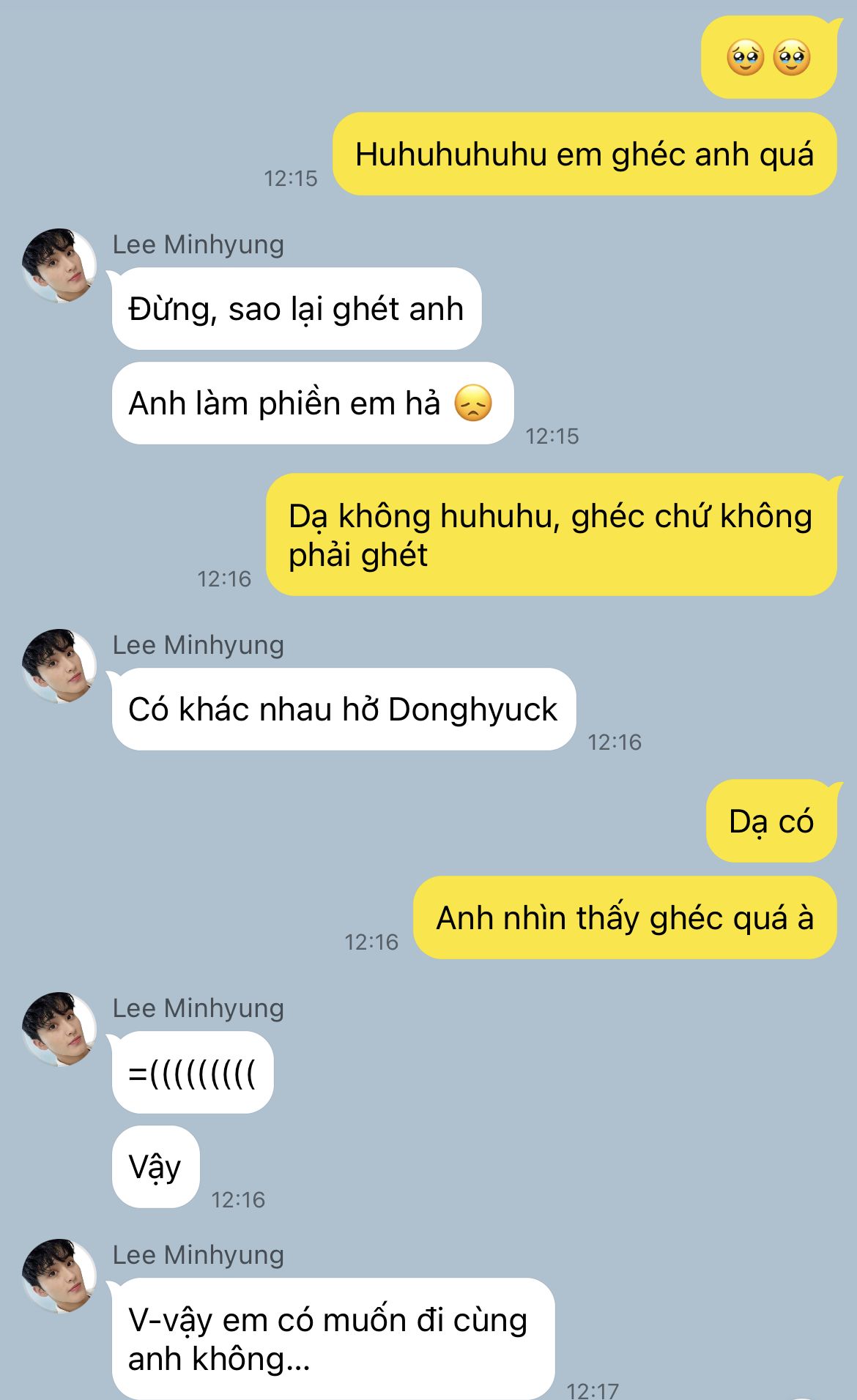Image resolution: width=857 pixels, height=1400 pixels.
Task: View Lee Minhyung's profile from the "=((((((((" message
Action: [x=59, y=1029]
